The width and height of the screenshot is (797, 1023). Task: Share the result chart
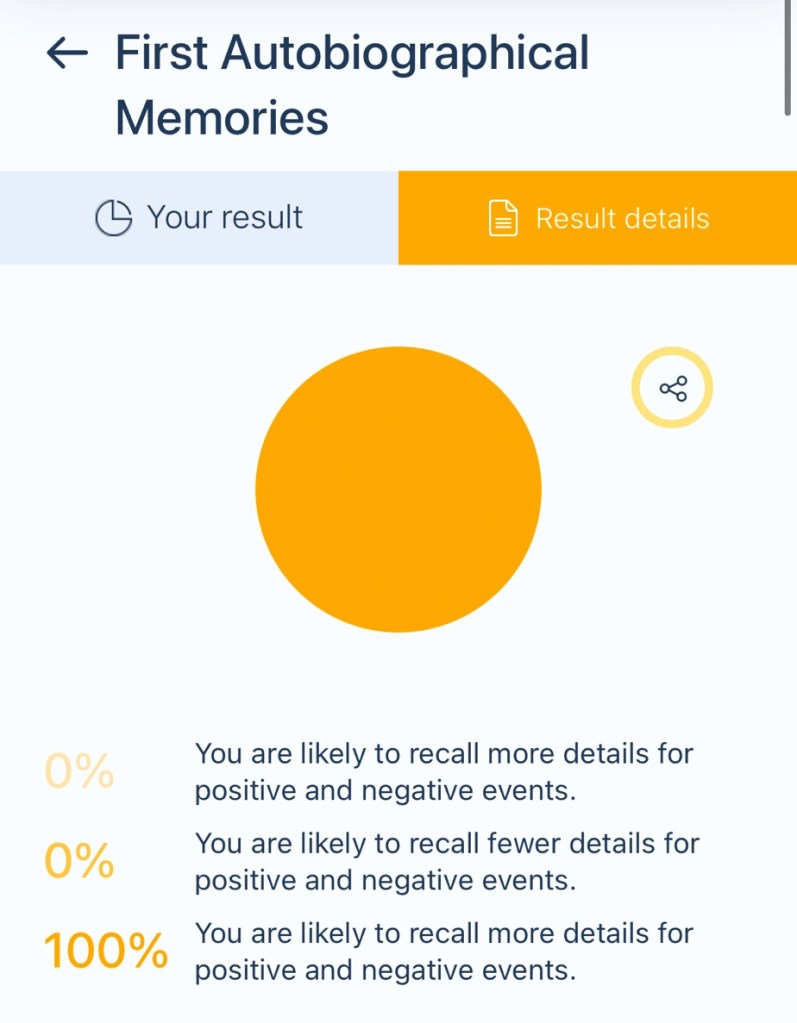(672, 388)
